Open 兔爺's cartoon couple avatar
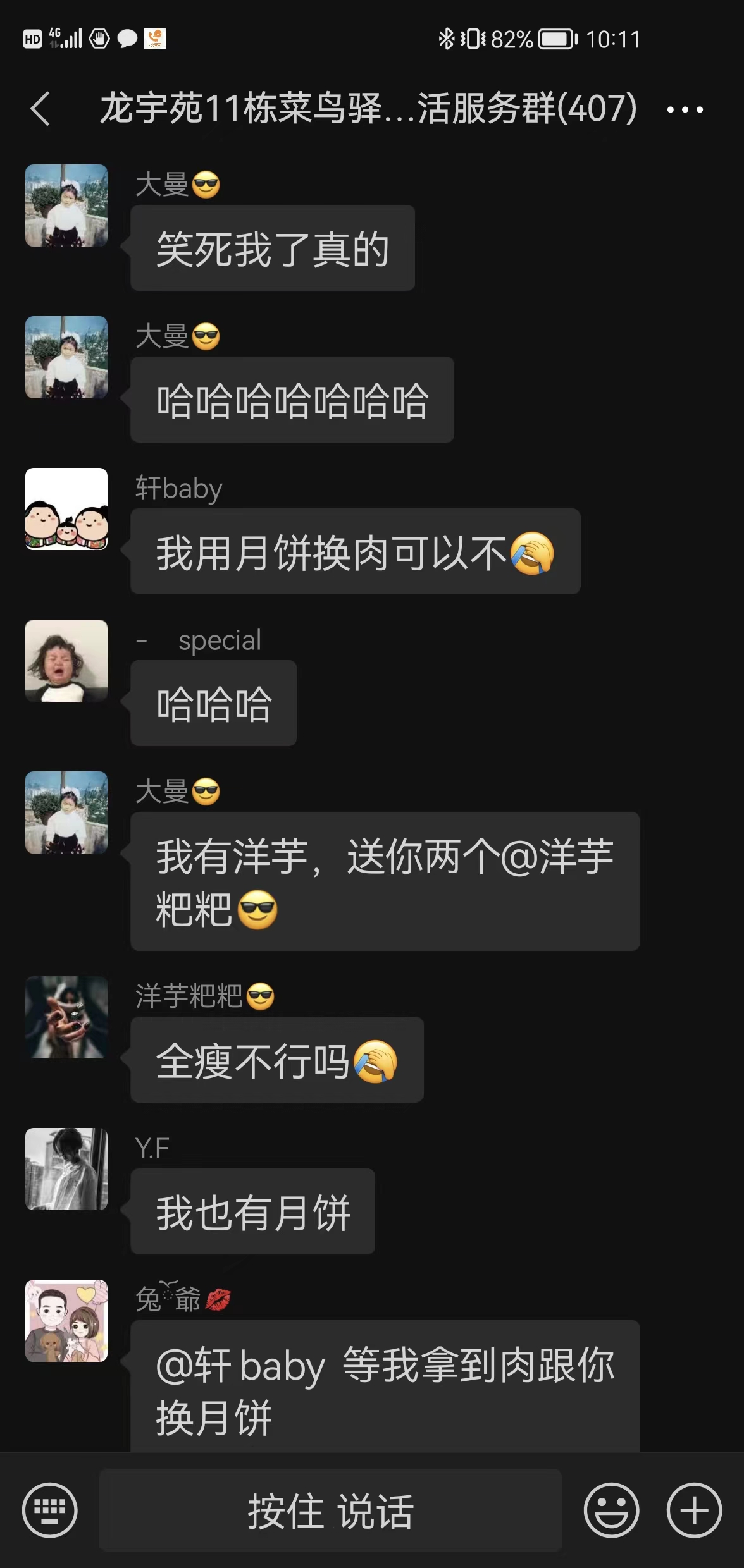The width and height of the screenshot is (744, 1568). pyautogui.click(x=66, y=1321)
